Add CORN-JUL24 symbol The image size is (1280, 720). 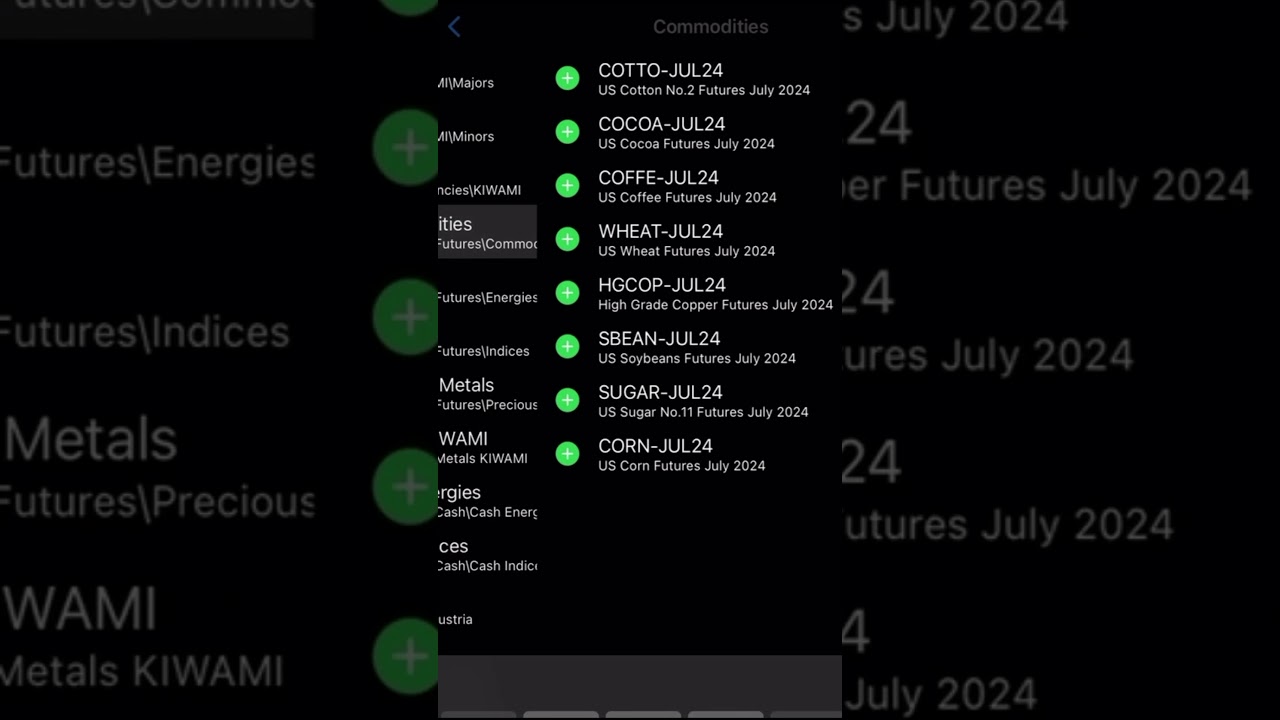pos(567,454)
